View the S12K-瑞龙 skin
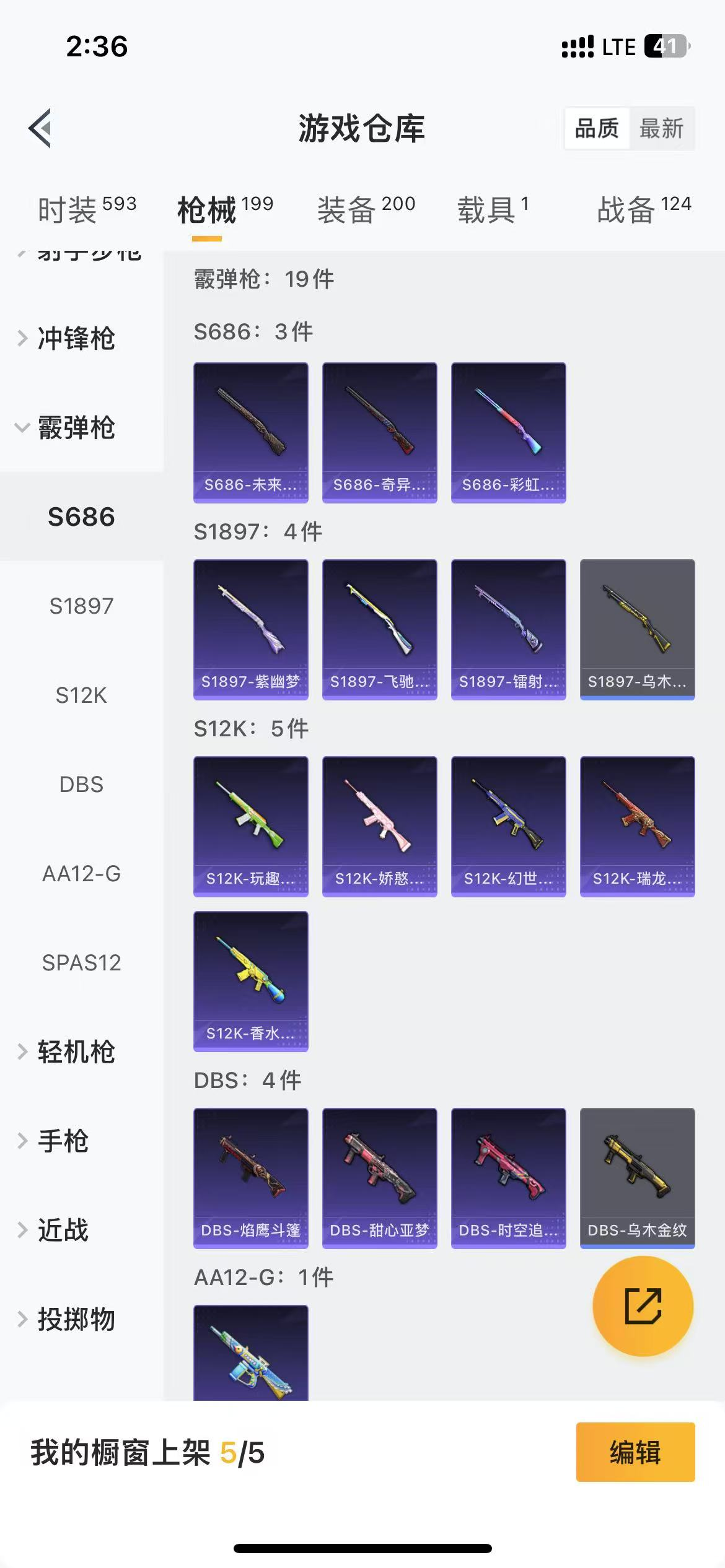The height and width of the screenshot is (1568, 725). point(637,826)
